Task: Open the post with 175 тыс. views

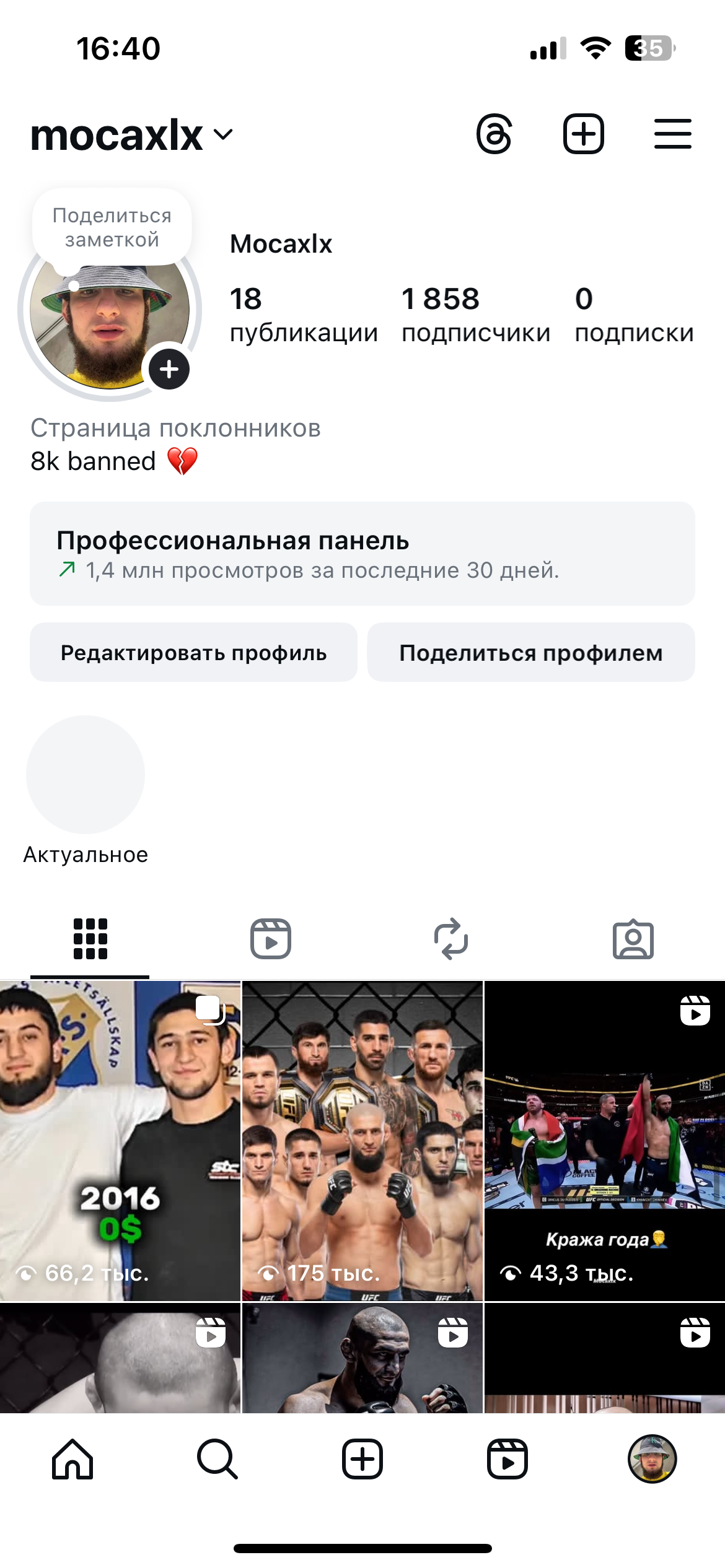Action: (362, 1140)
